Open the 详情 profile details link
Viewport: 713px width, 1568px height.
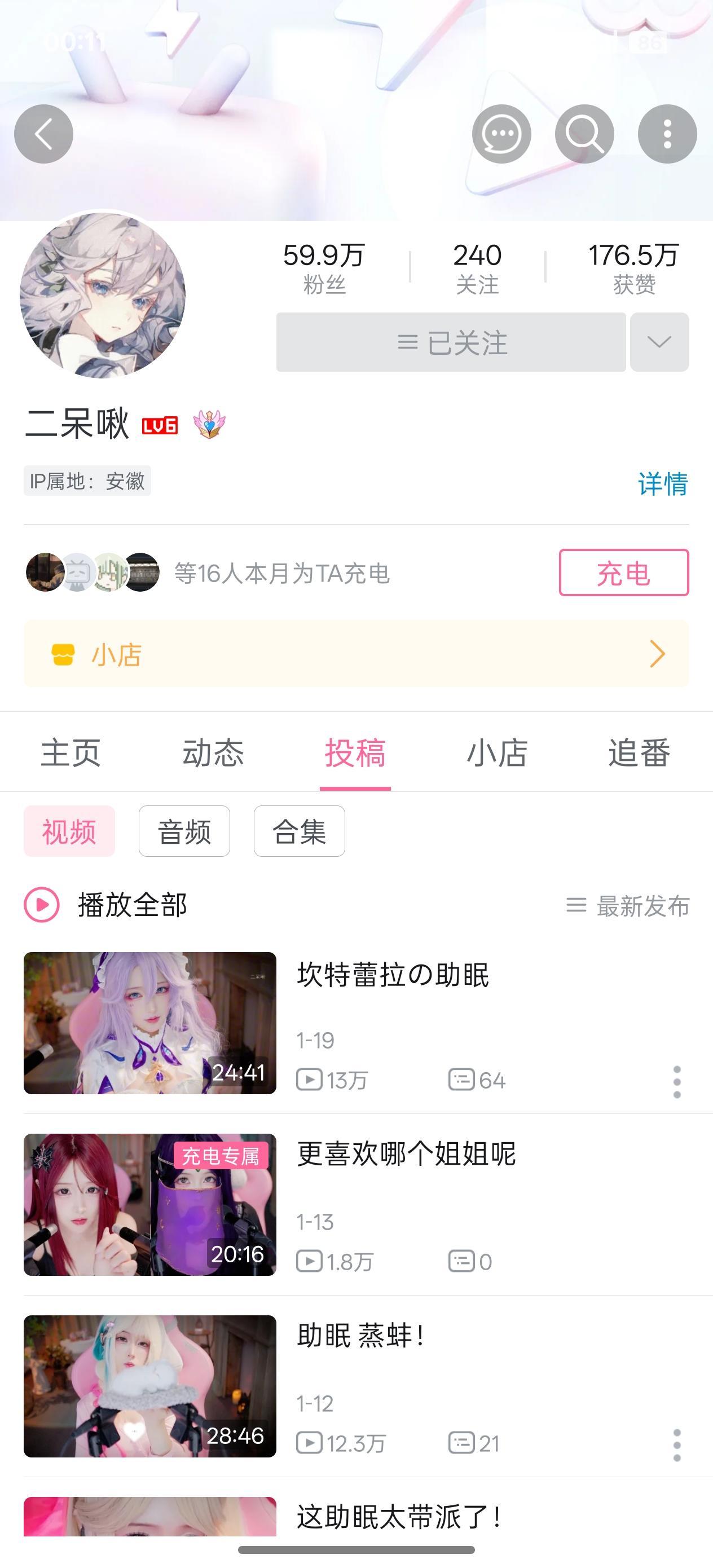coord(662,484)
